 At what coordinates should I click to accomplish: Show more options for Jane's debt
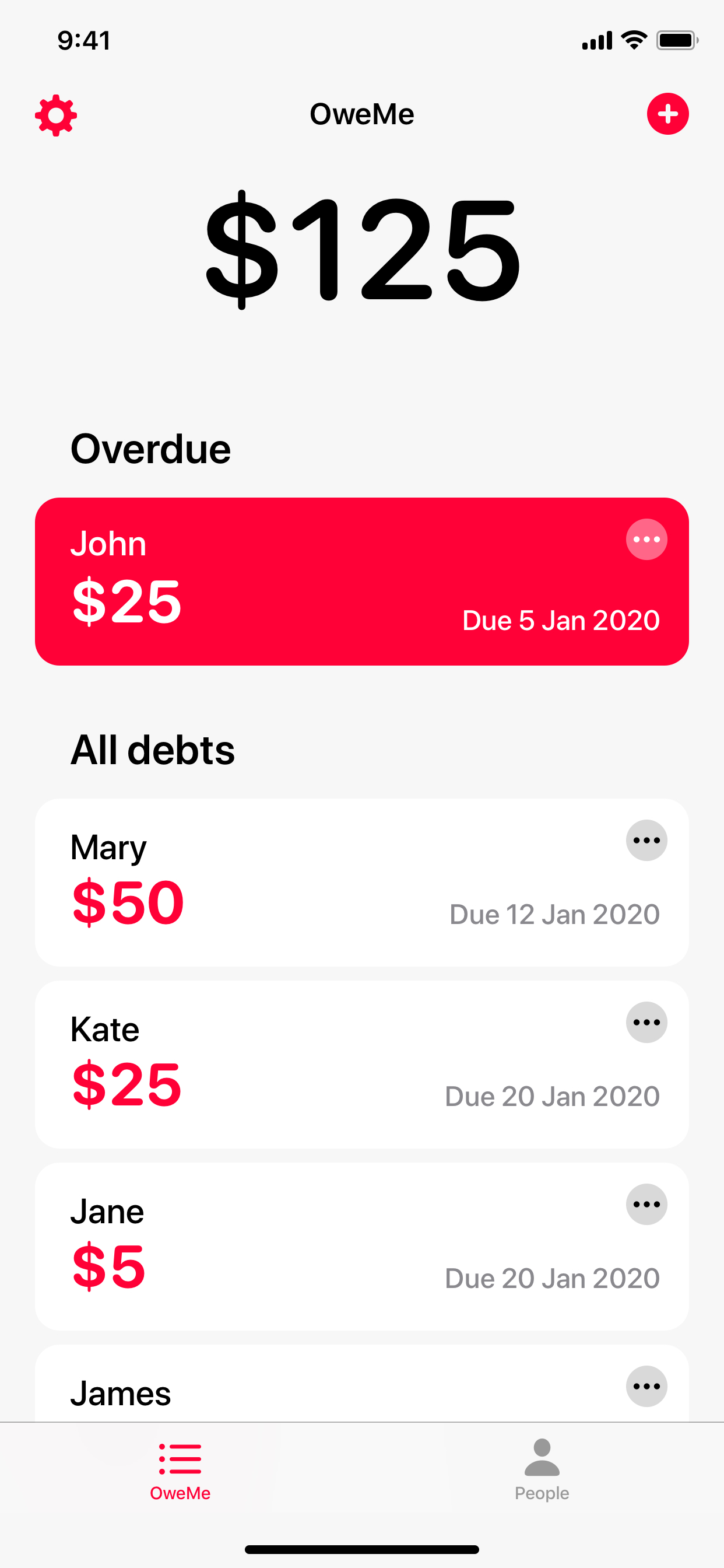point(646,1205)
